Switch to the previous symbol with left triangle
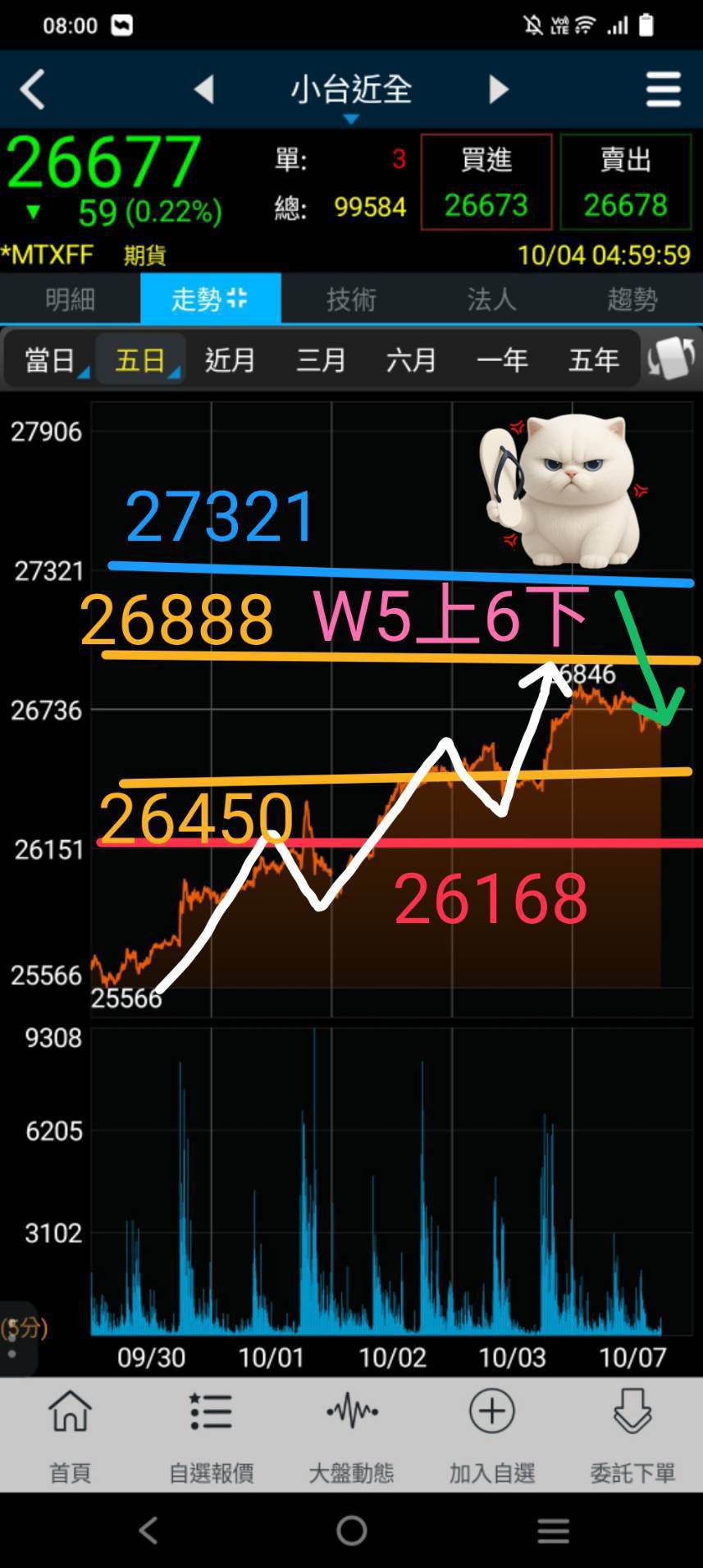The width and height of the screenshot is (703, 1568). click(x=204, y=89)
